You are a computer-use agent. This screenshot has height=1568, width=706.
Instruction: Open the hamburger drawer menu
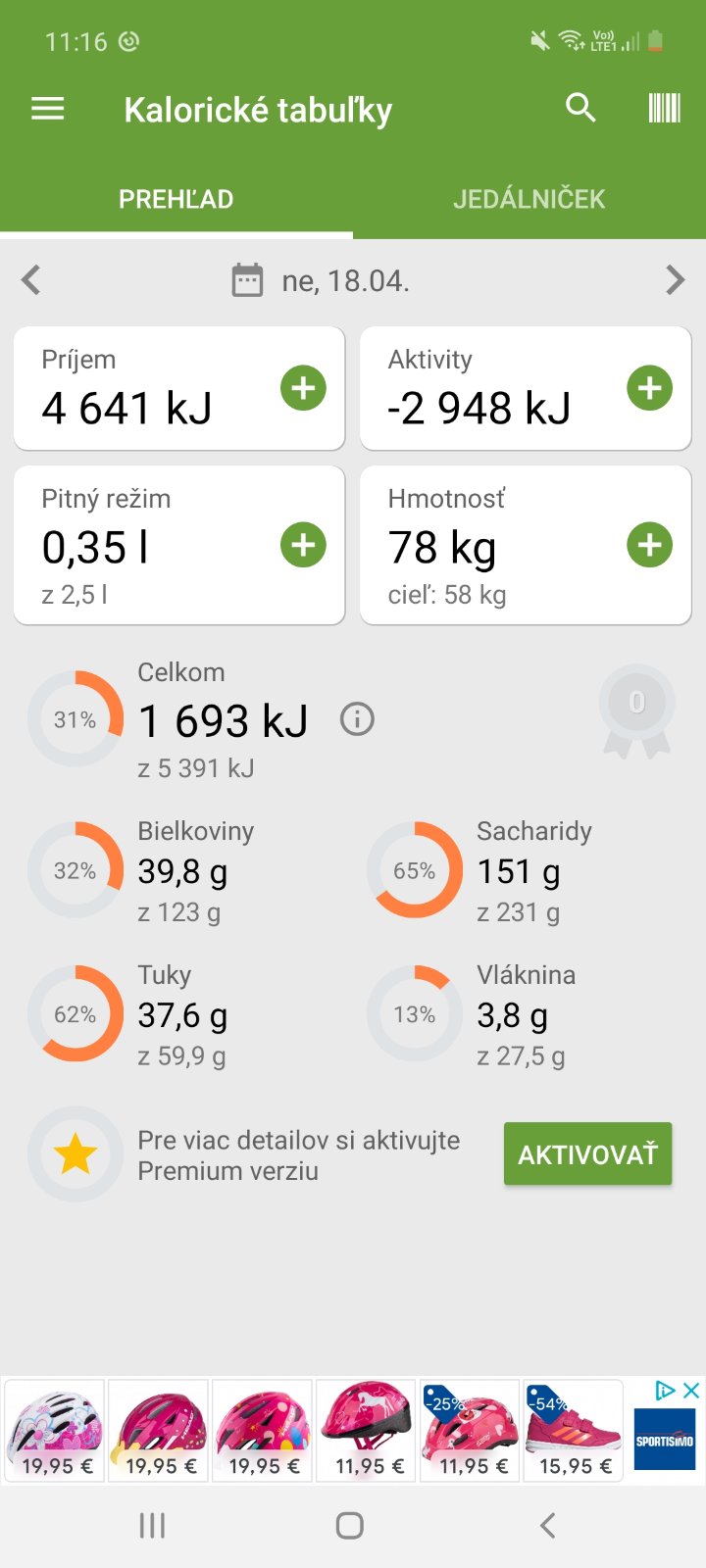tap(48, 109)
